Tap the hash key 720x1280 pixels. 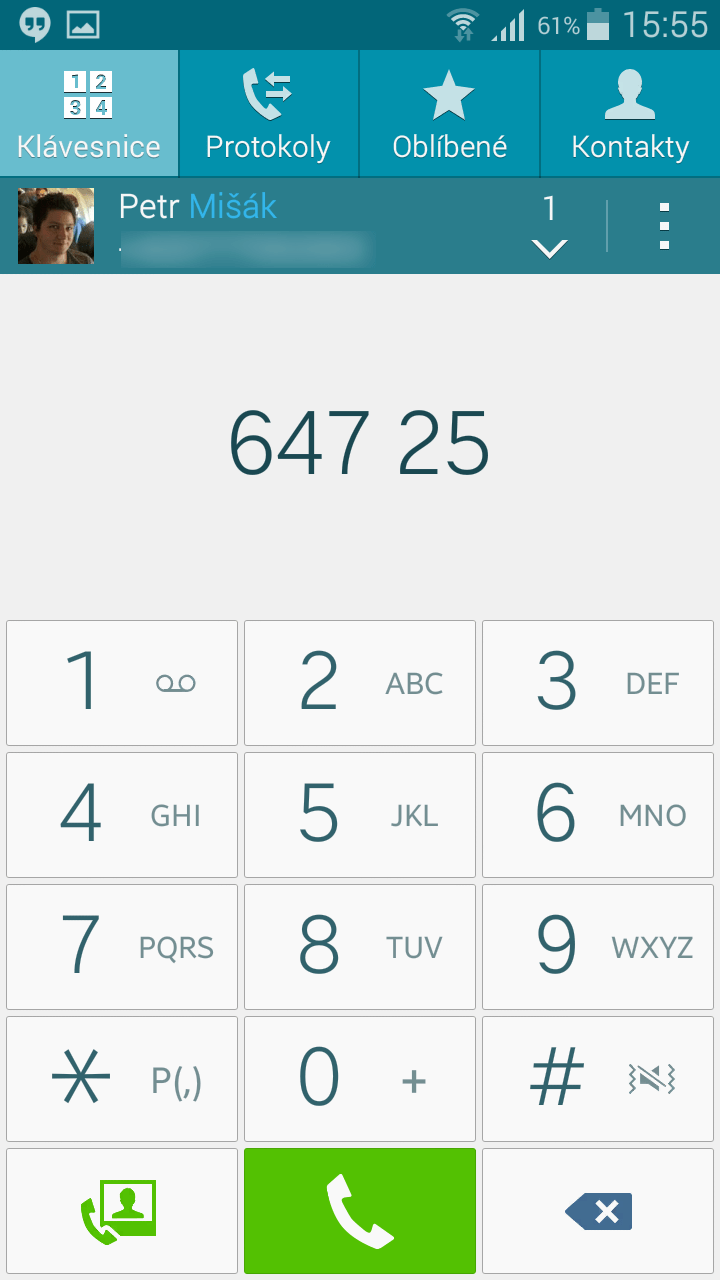(598, 1079)
